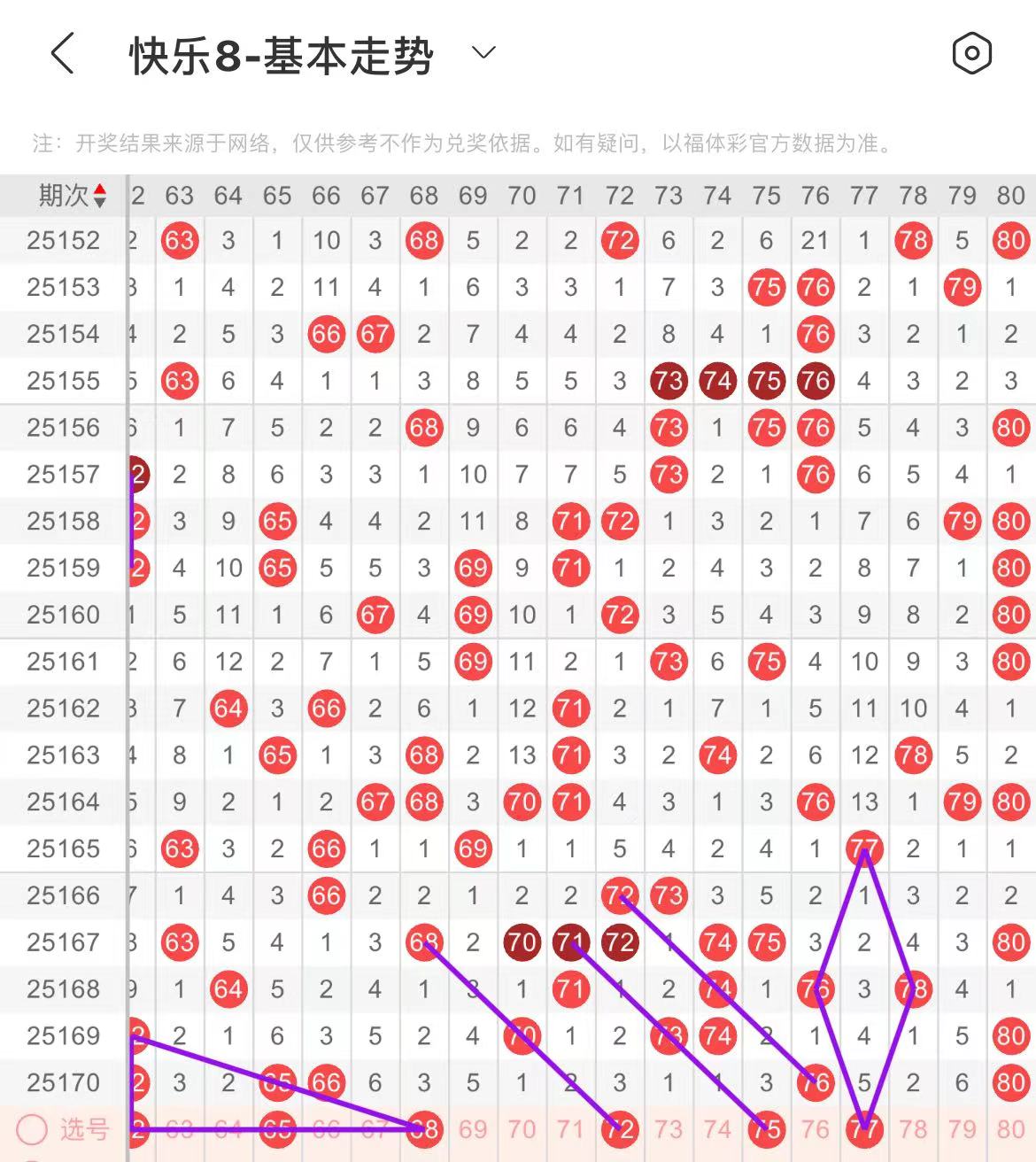Choose number 71 in the 选号 row
Screen dimensions: 1036x1162
click(x=570, y=1129)
